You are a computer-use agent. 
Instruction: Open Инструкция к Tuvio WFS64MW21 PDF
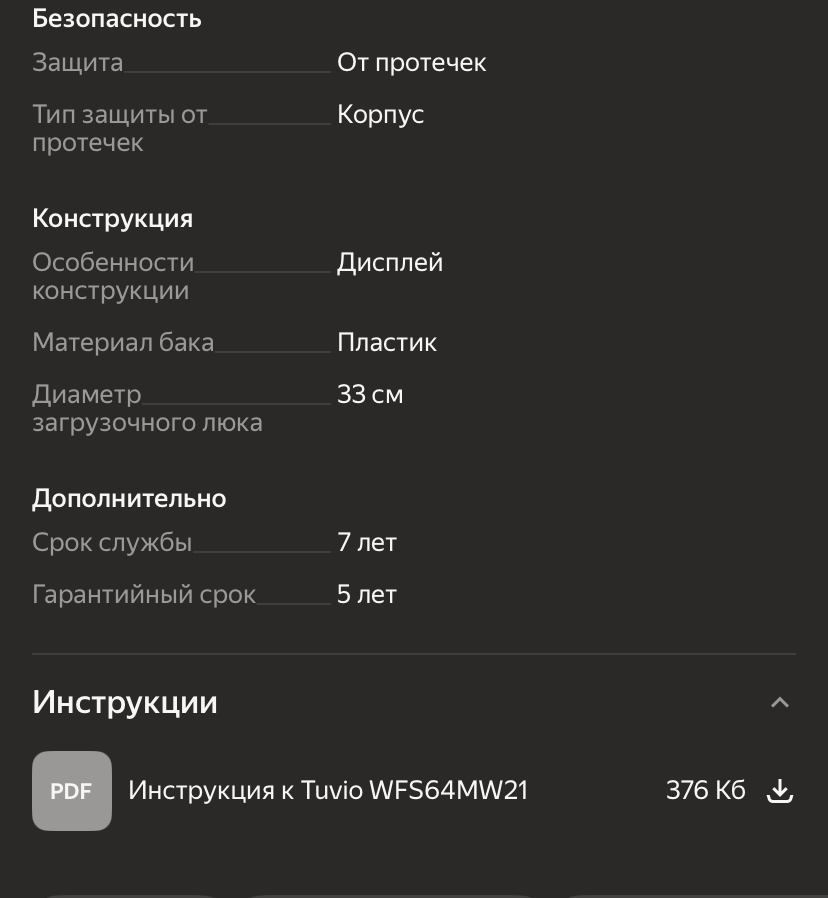pos(327,791)
